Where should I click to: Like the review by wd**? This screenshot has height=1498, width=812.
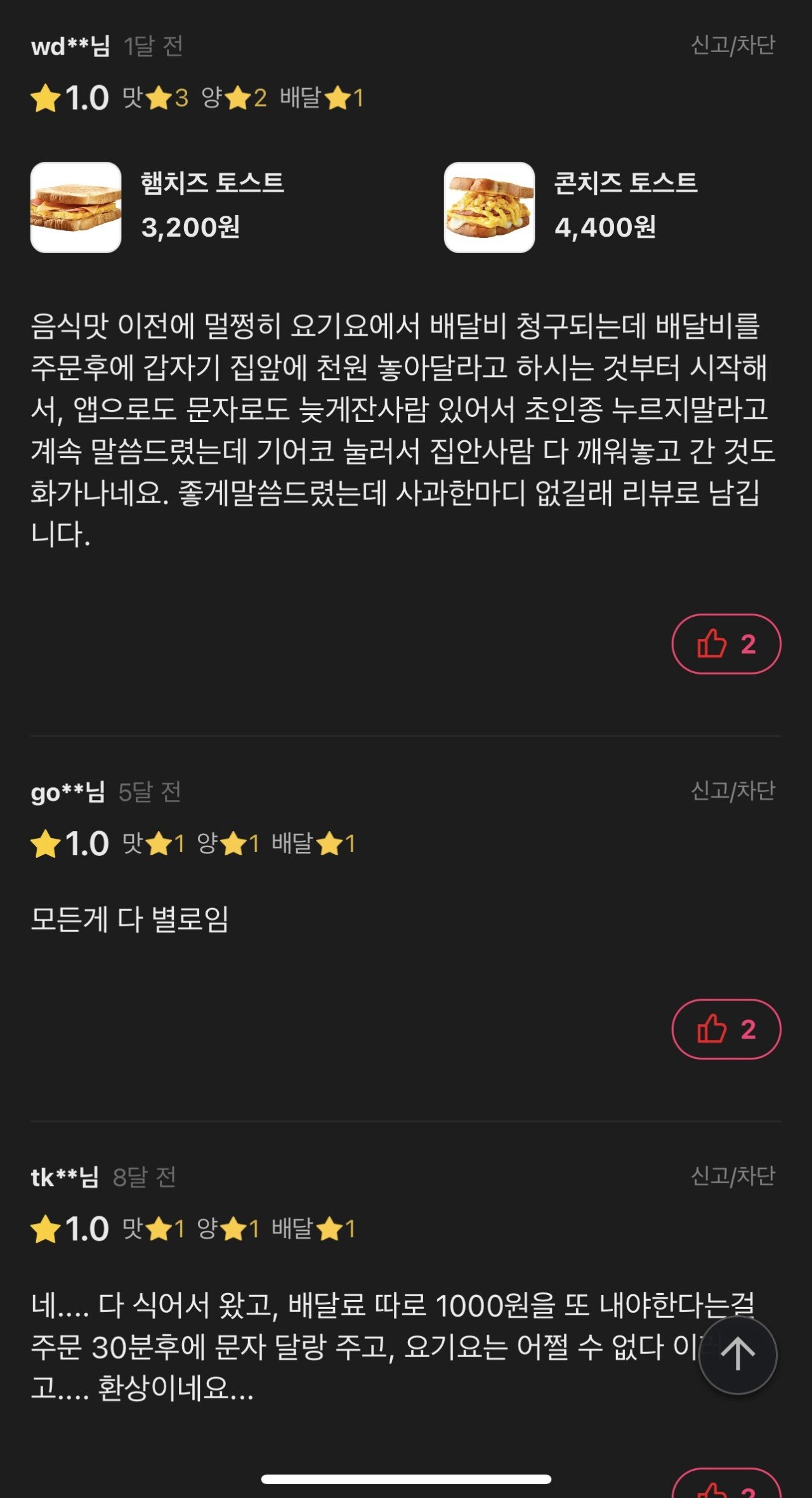click(x=726, y=644)
